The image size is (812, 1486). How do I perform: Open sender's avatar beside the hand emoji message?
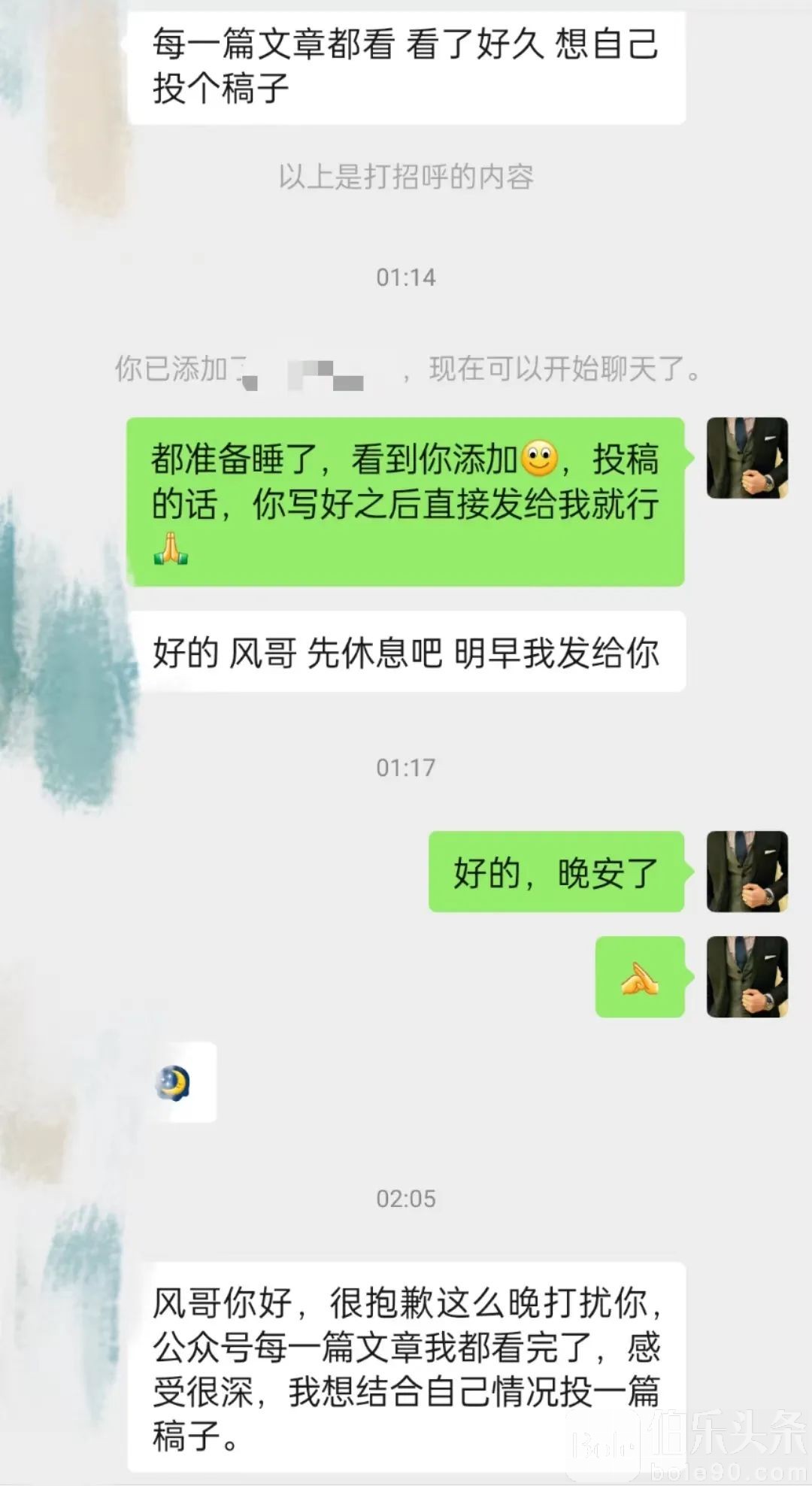point(747,977)
